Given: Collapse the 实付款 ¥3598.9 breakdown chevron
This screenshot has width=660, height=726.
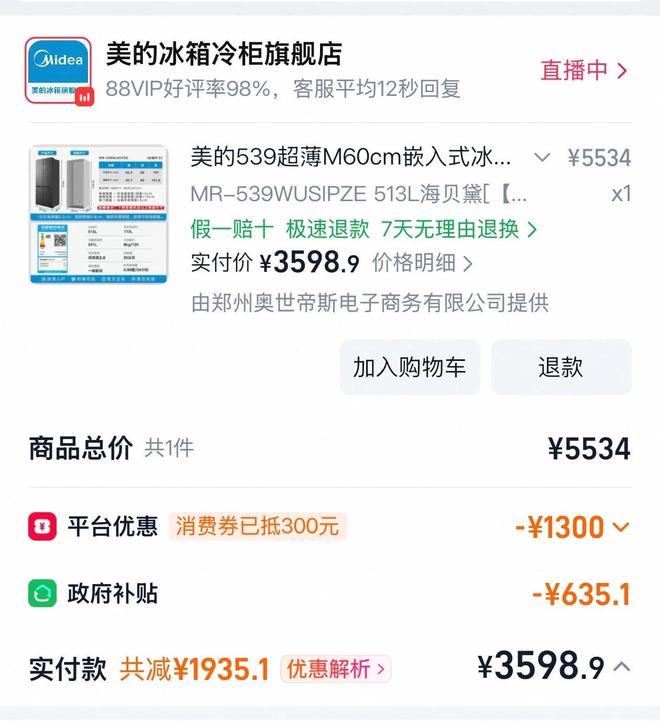Looking at the screenshot, I should point(622,667).
